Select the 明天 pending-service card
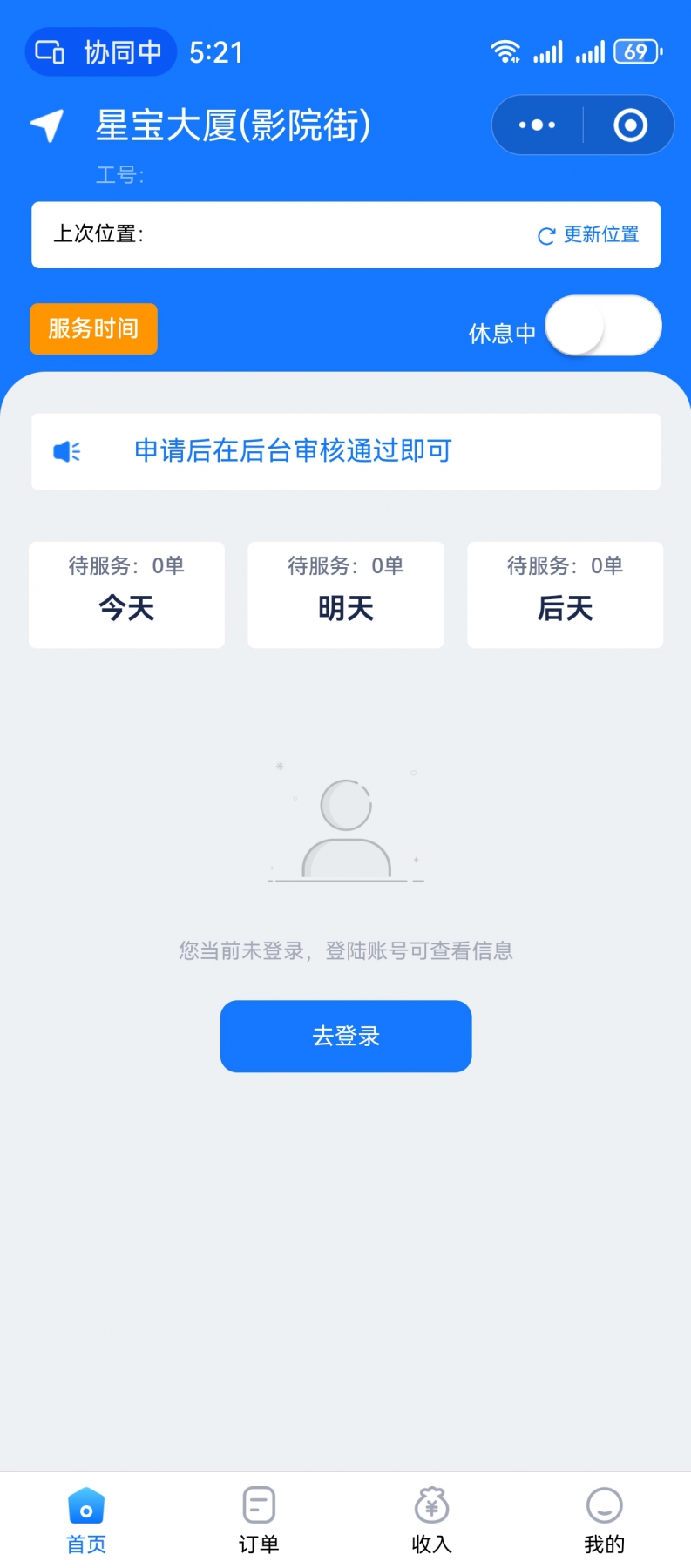 click(x=345, y=595)
